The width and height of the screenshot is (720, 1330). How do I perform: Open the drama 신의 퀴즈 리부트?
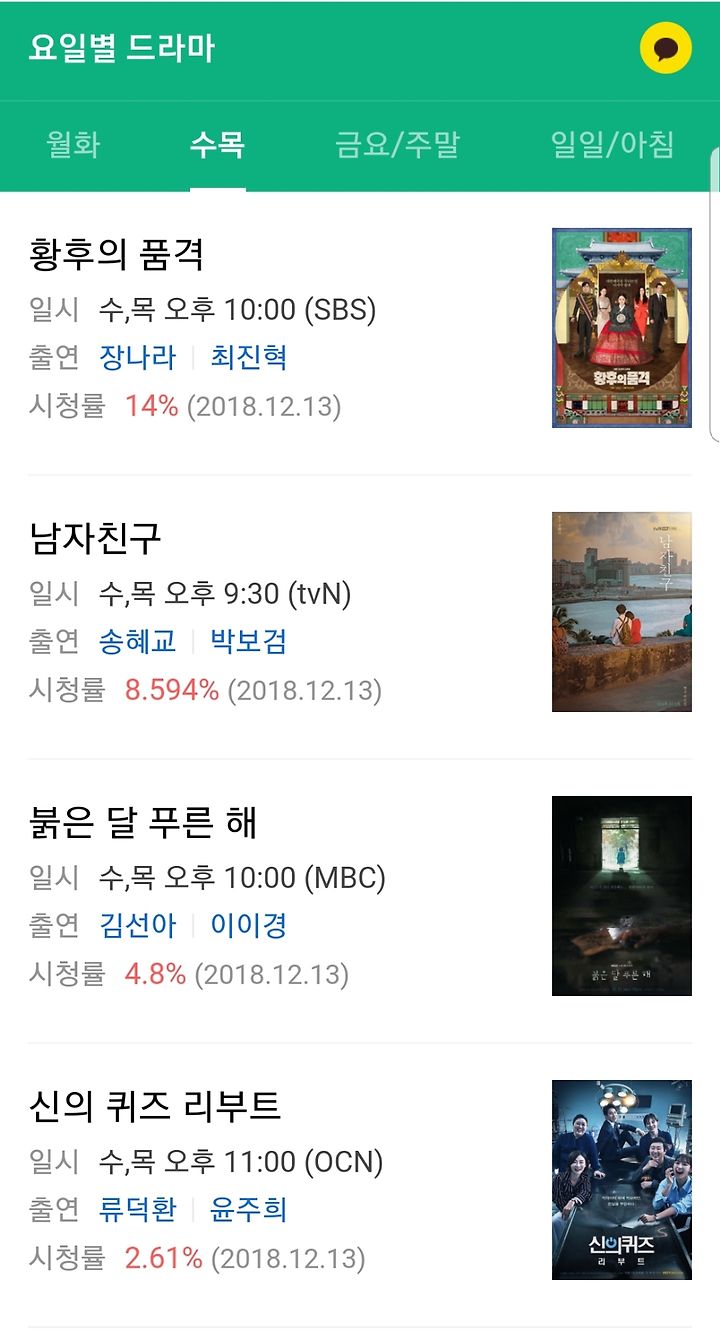pyautogui.click(x=155, y=1106)
